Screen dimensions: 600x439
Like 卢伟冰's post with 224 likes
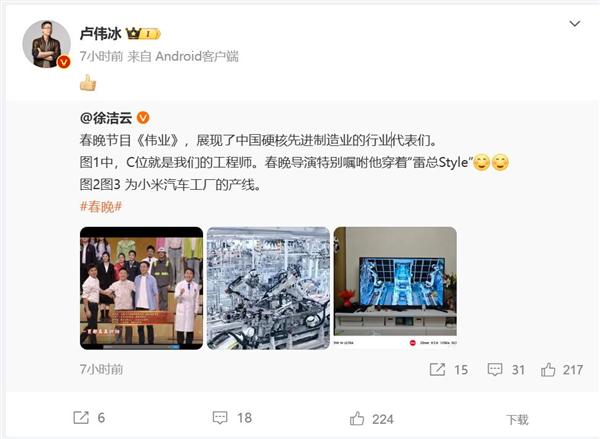(x=370, y=418)
